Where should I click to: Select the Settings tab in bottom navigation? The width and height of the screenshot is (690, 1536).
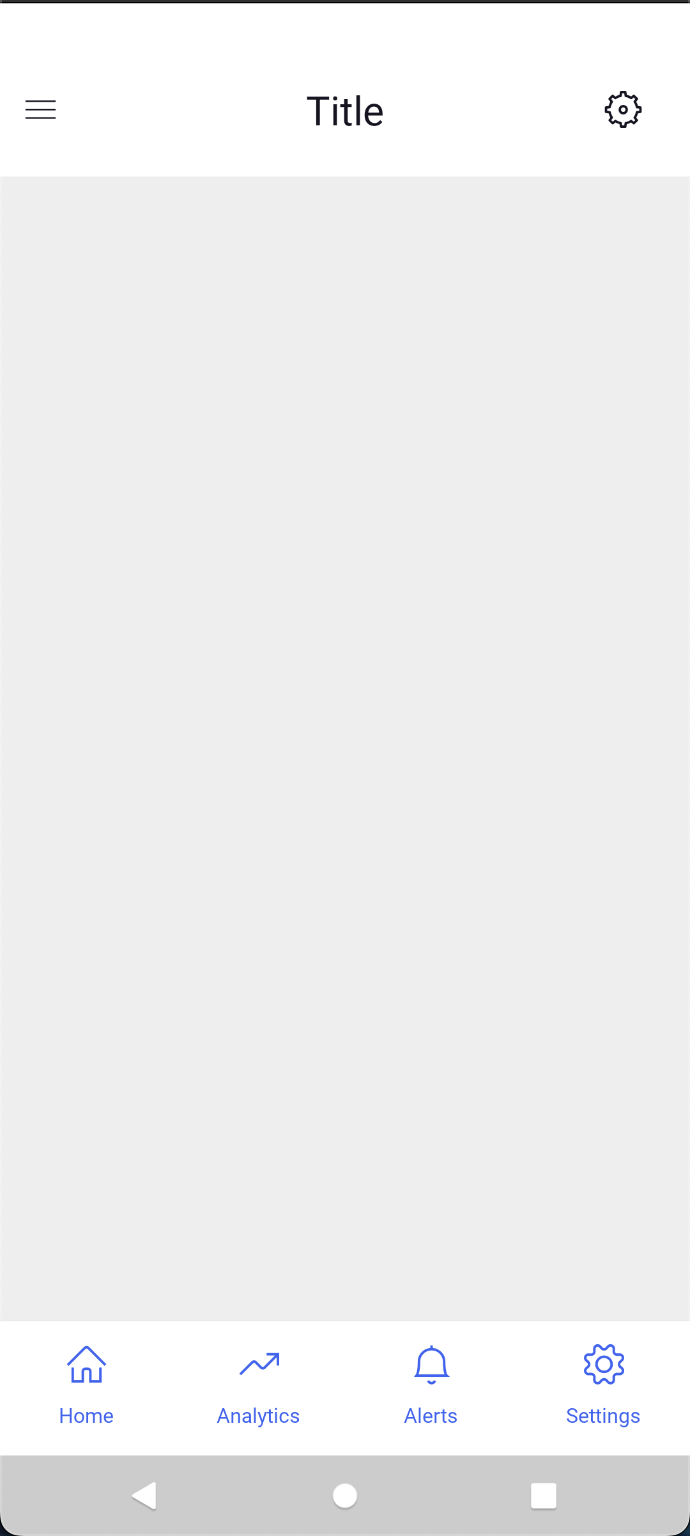pyautogui.click(x=603, y=1386)
